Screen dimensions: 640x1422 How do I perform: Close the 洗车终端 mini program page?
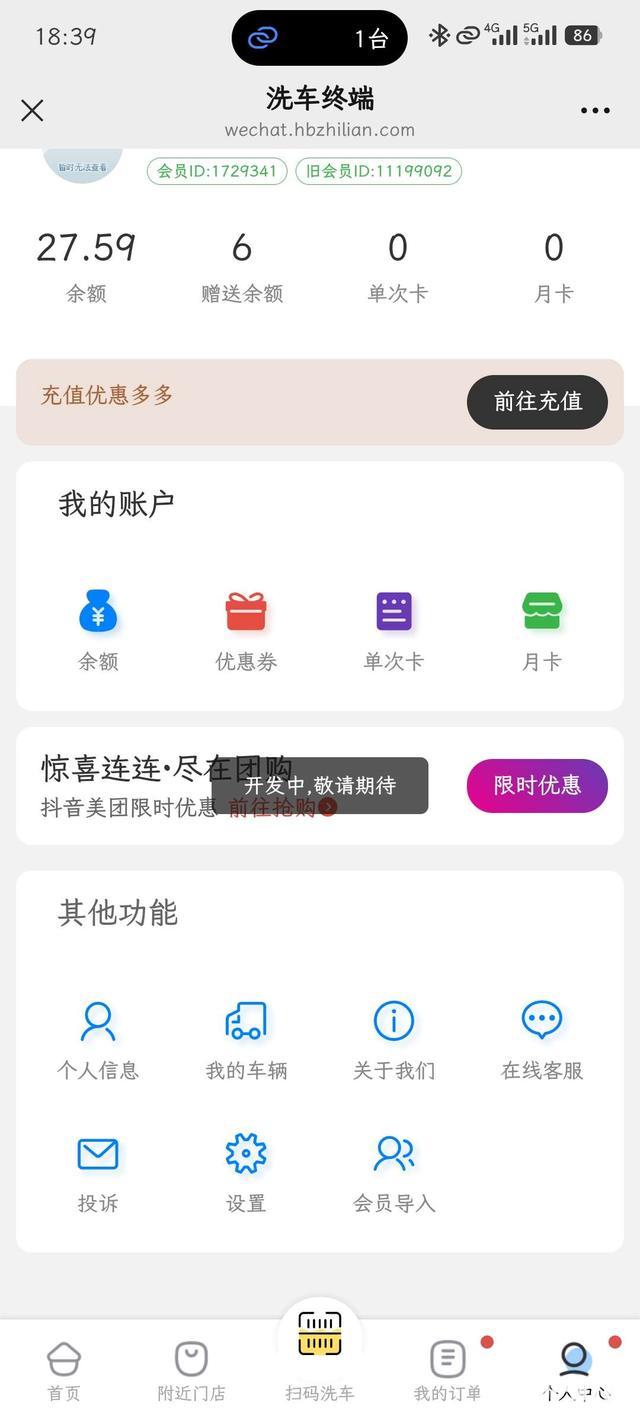pyautogui.click(x=32, y=110)
